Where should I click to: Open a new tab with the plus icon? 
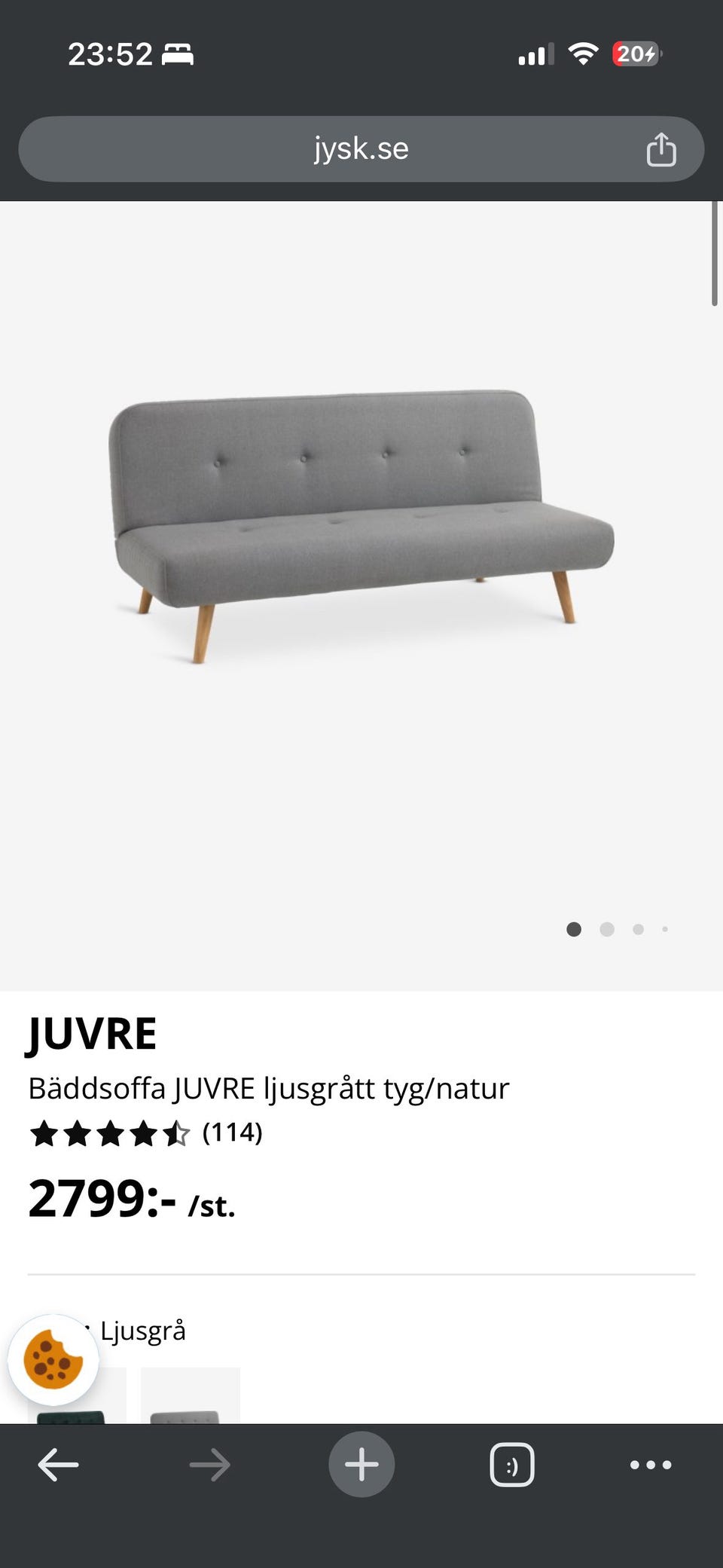pyautogui.click(x=361, y=1464)
